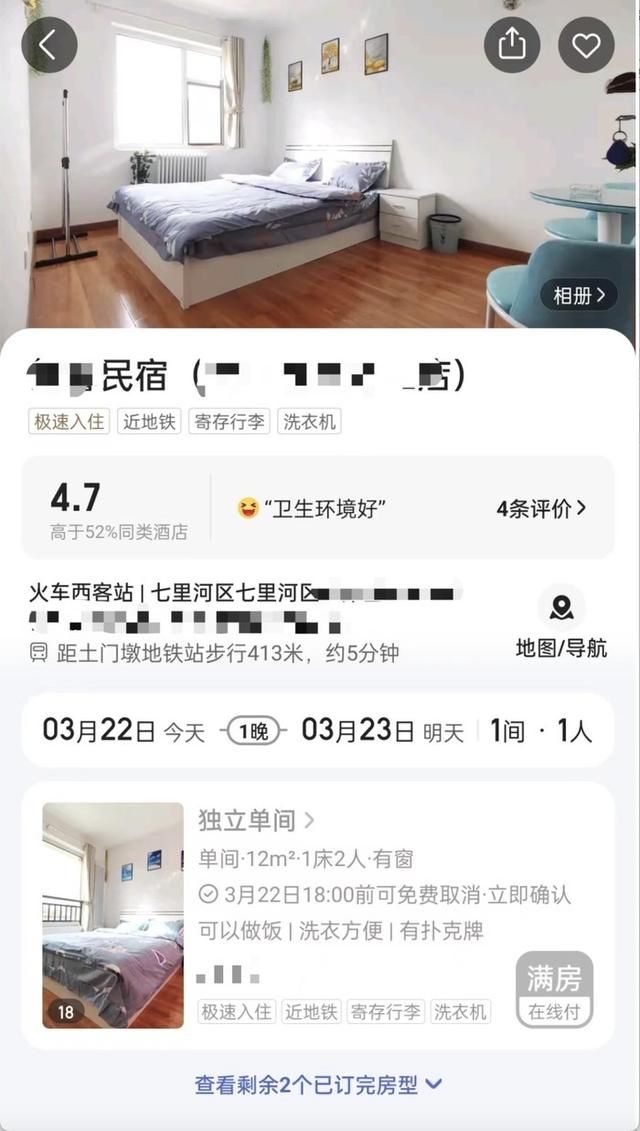Share this homestay listing

point(512,45)
